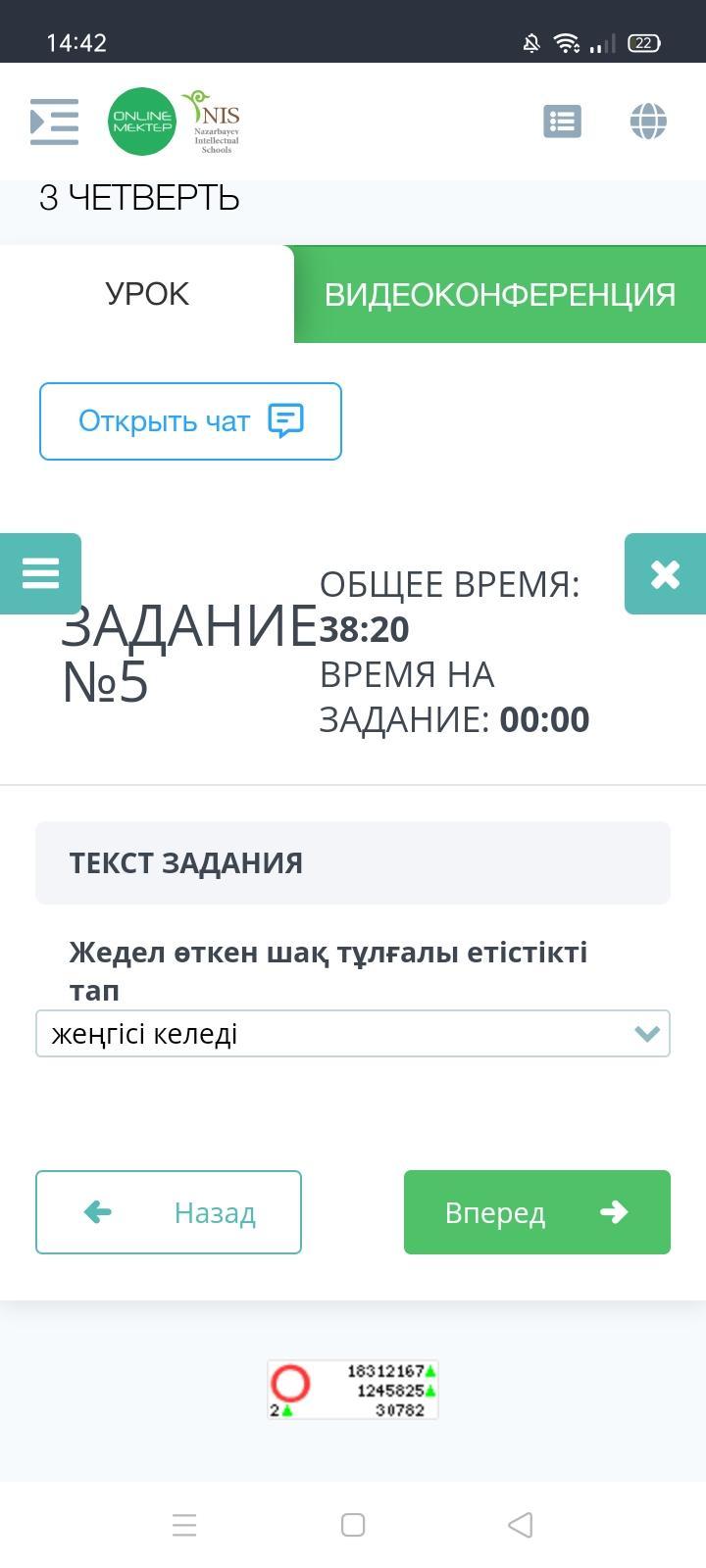The image size is (706, 1568).
Task: Switch to the Видеоконференция tab
Action: 500,294
